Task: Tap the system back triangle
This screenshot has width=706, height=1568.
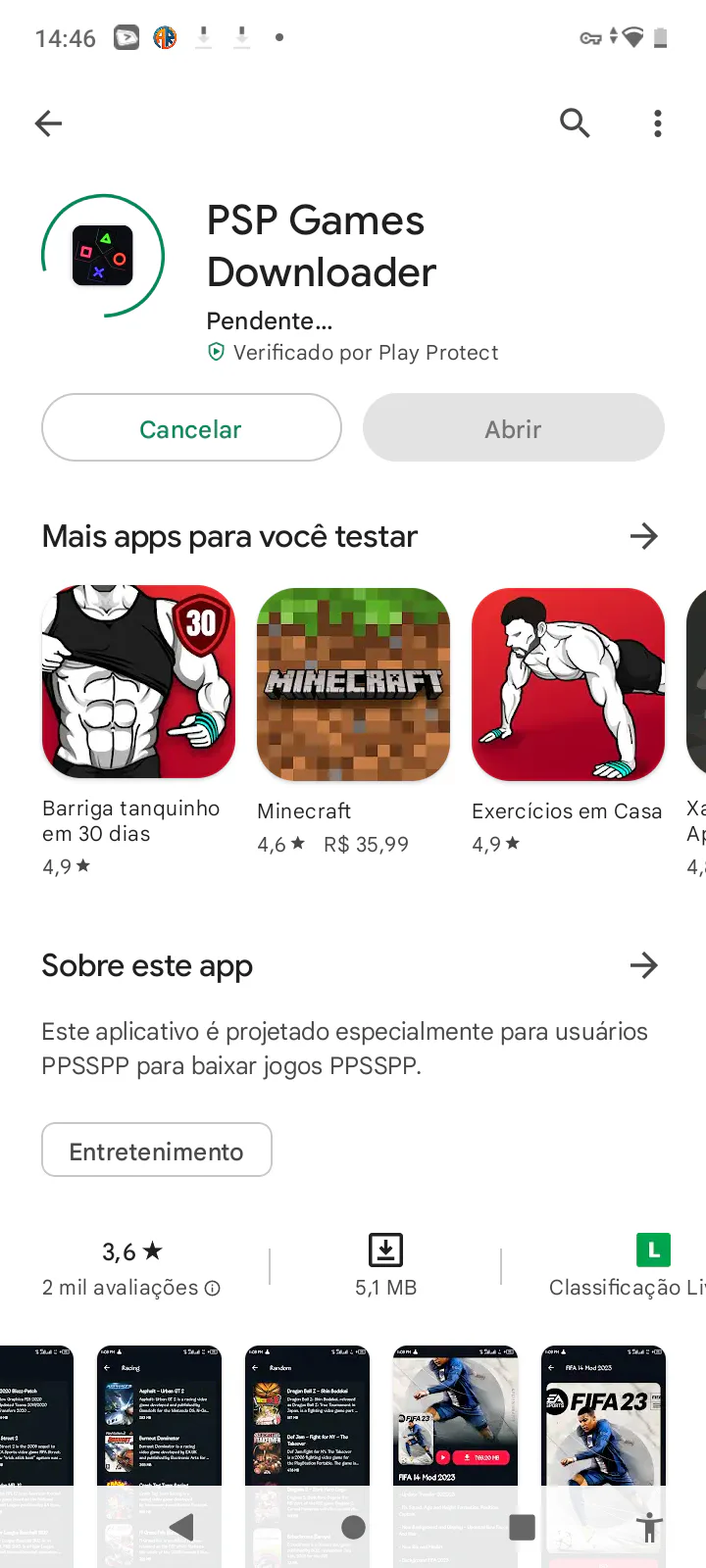Action: pos(182,1526)
